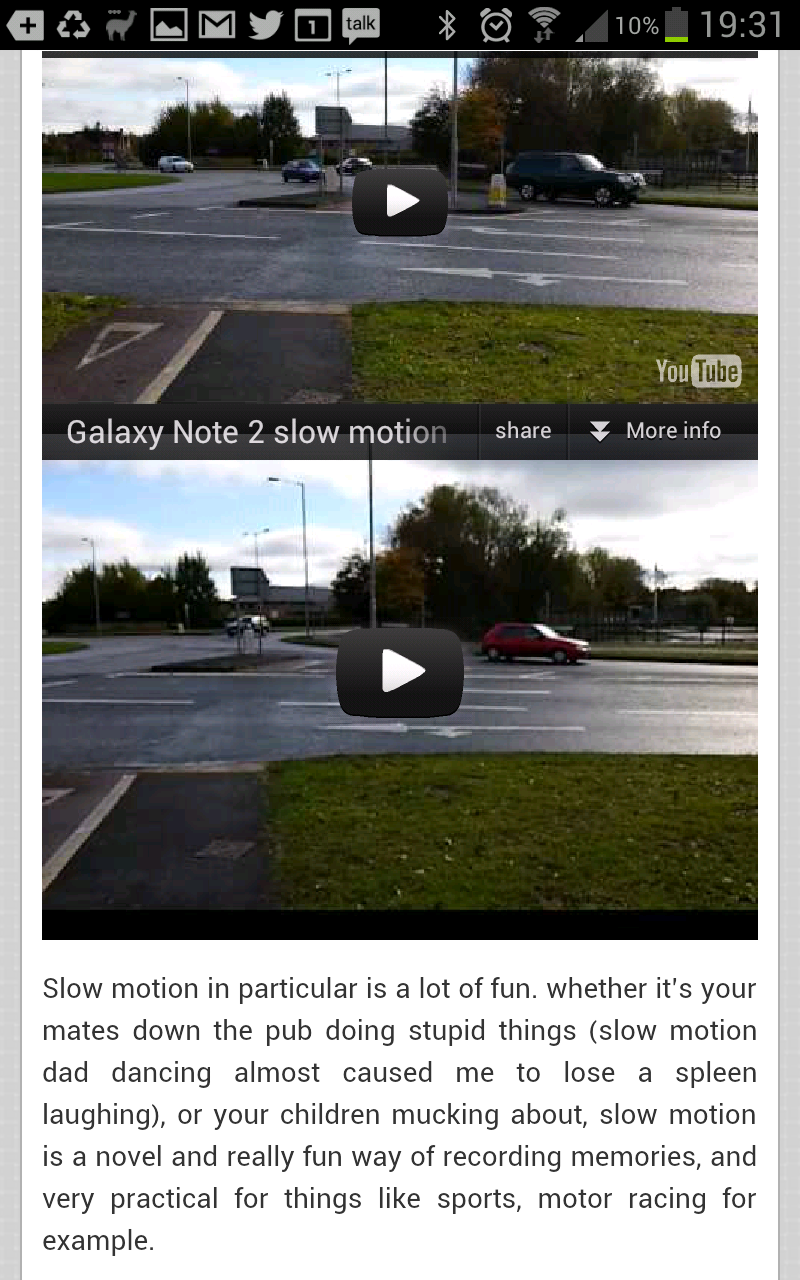Share the Galaxy Note 2 slow motion video

pos(523,431)
